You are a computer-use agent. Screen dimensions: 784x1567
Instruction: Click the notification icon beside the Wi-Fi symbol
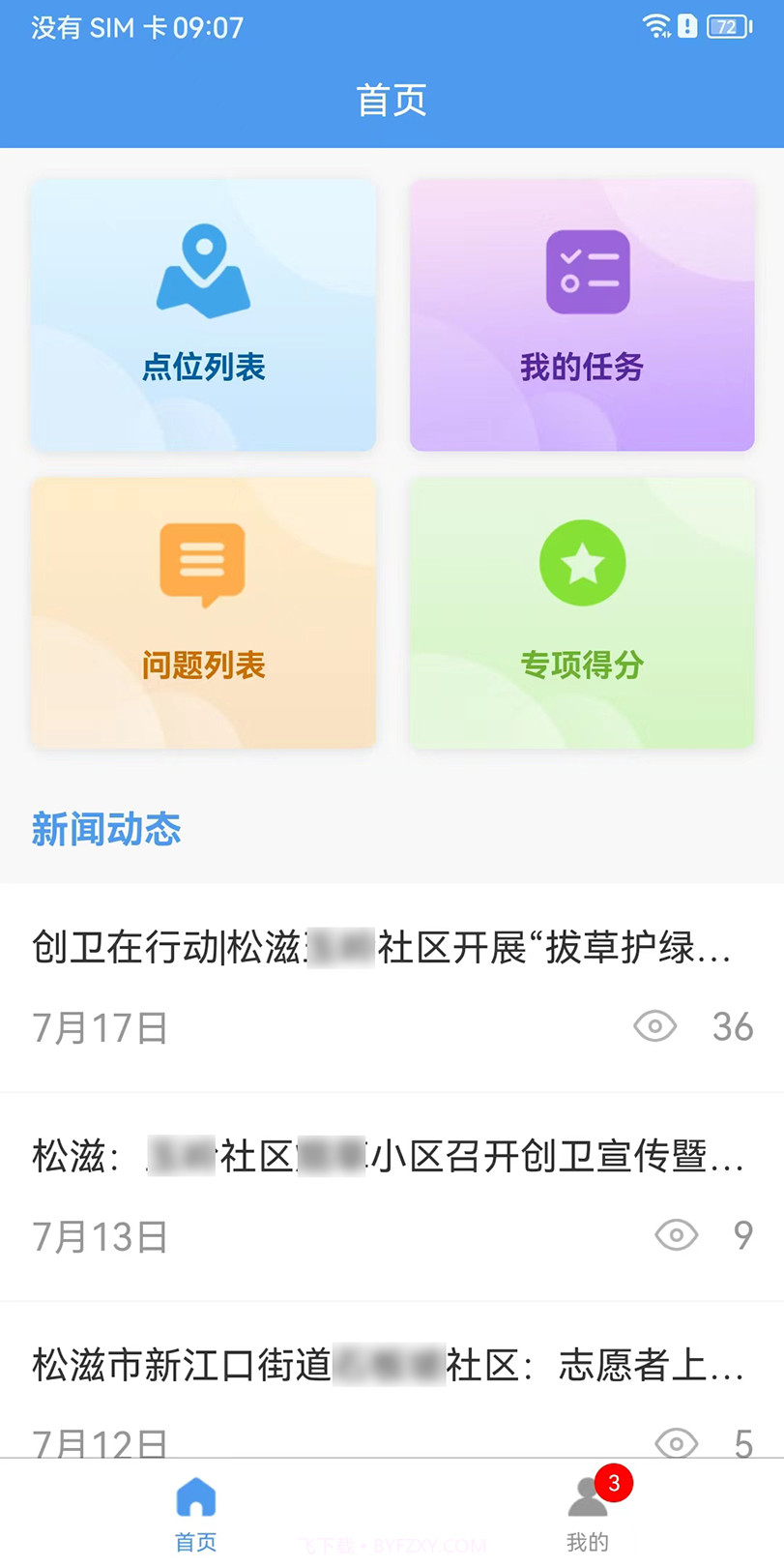point(685,26)
